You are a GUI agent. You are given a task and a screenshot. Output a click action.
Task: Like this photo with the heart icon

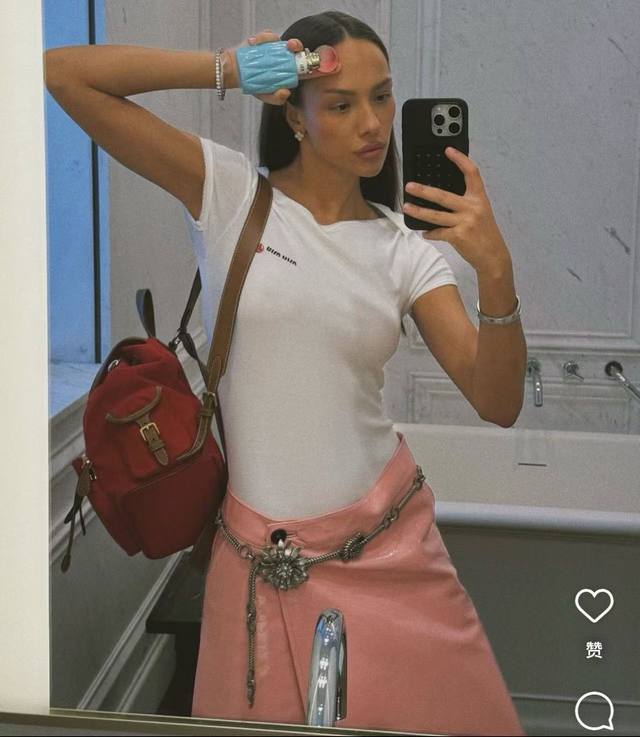pos(594,605)
